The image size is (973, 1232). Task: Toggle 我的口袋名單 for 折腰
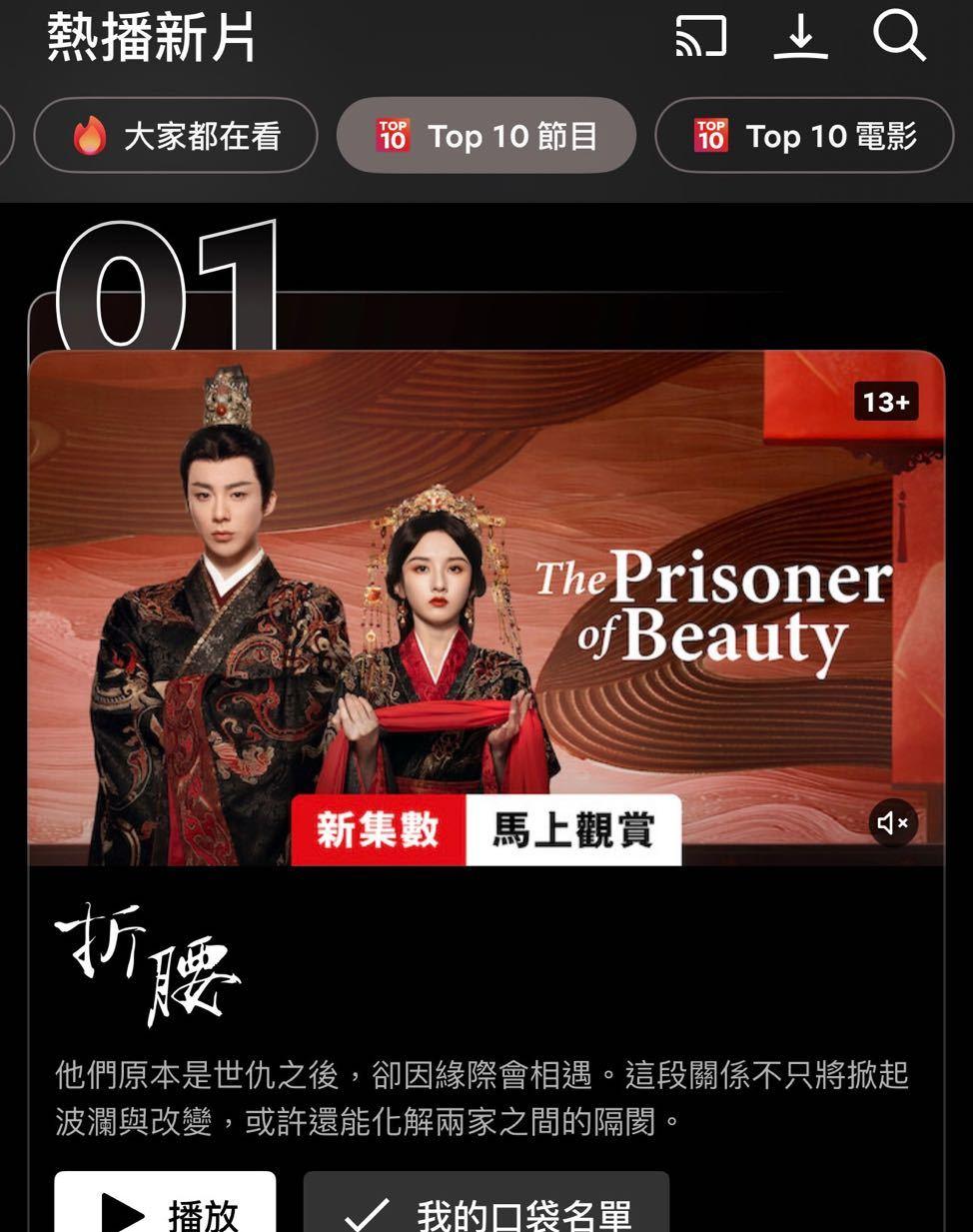click(x=486, y=1204)
